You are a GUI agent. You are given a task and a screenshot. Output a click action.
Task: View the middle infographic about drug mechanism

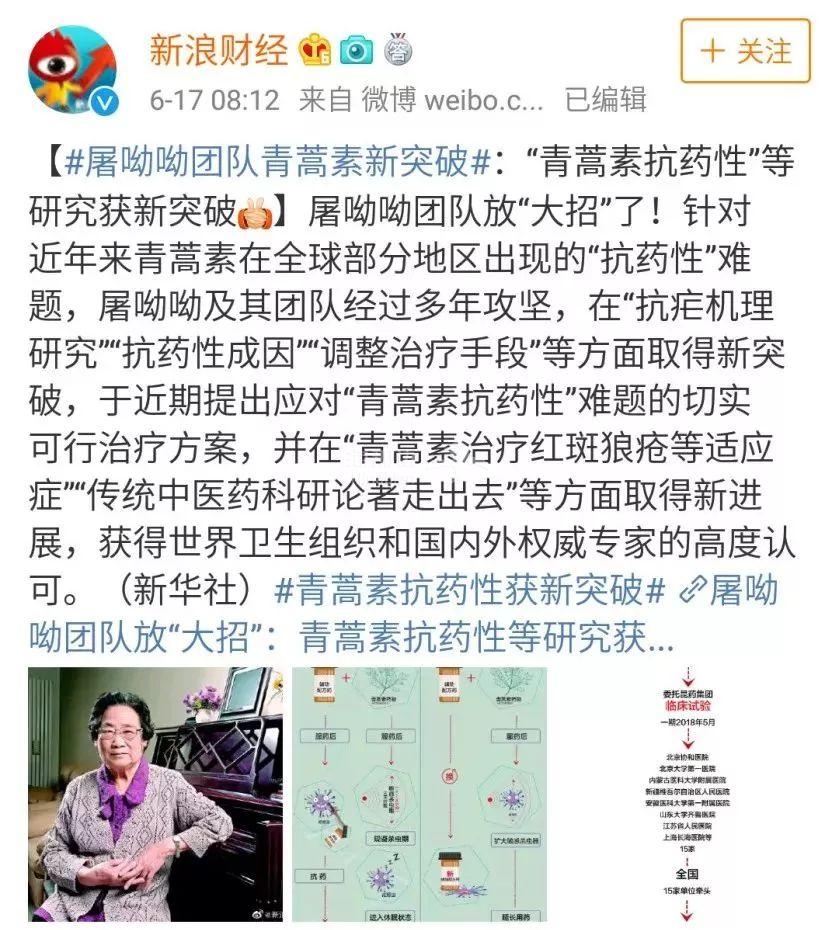point(419,794)
